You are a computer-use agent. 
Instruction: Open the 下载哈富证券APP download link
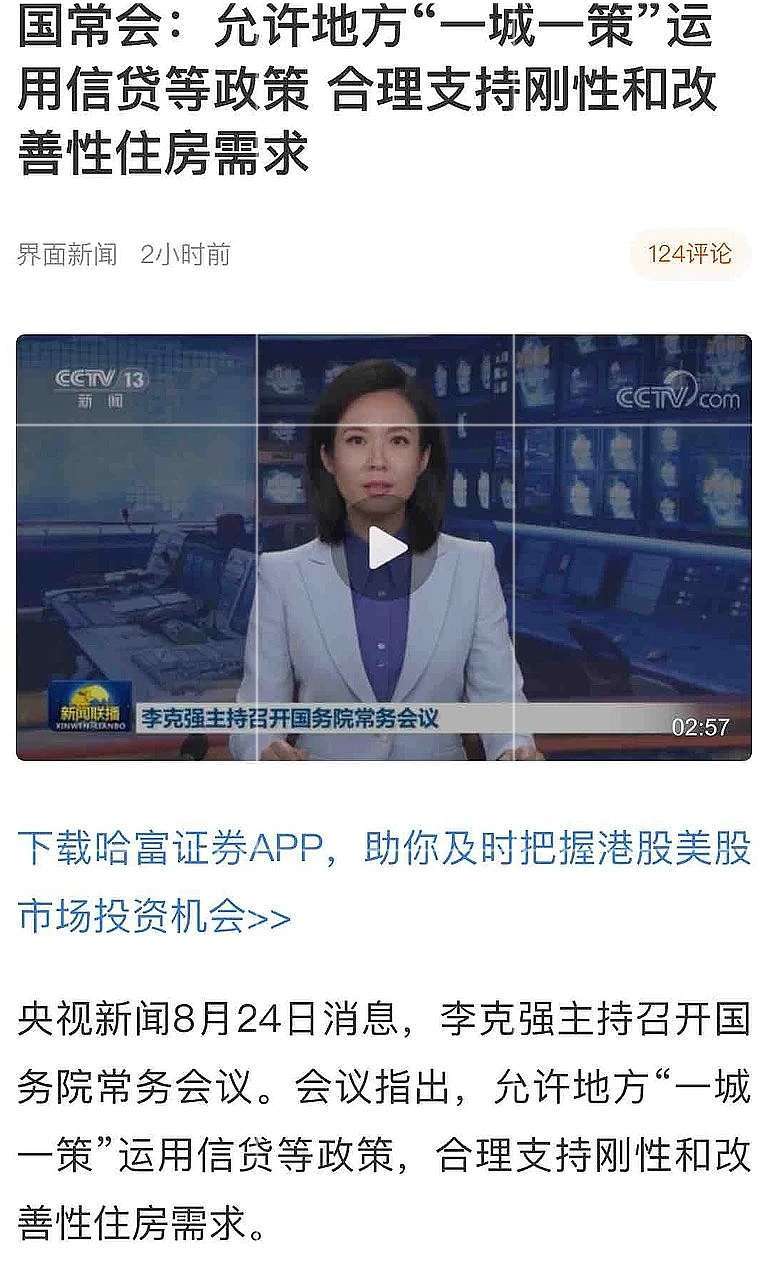click(383, 882)
